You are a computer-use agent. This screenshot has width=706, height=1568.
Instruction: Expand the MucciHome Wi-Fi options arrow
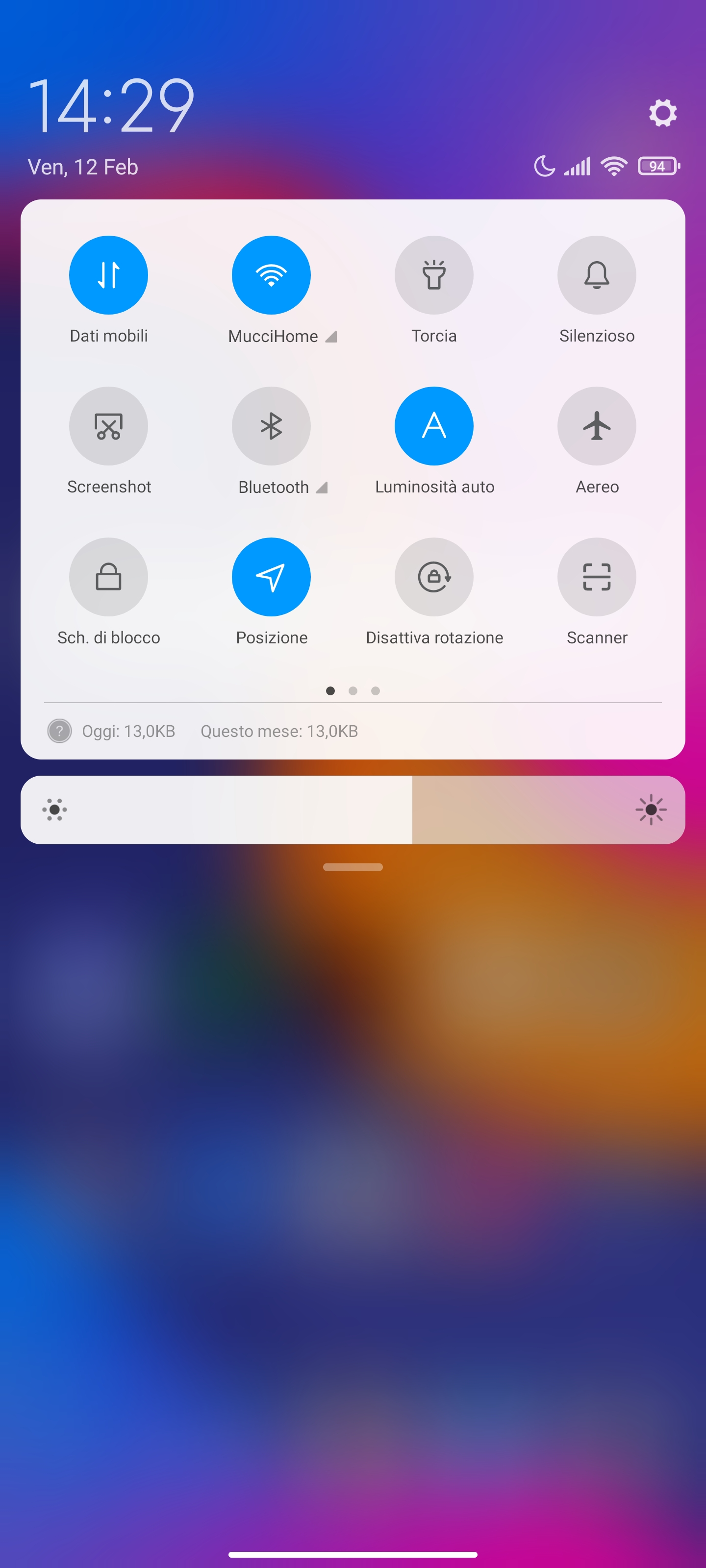click(x=331, y=337)
